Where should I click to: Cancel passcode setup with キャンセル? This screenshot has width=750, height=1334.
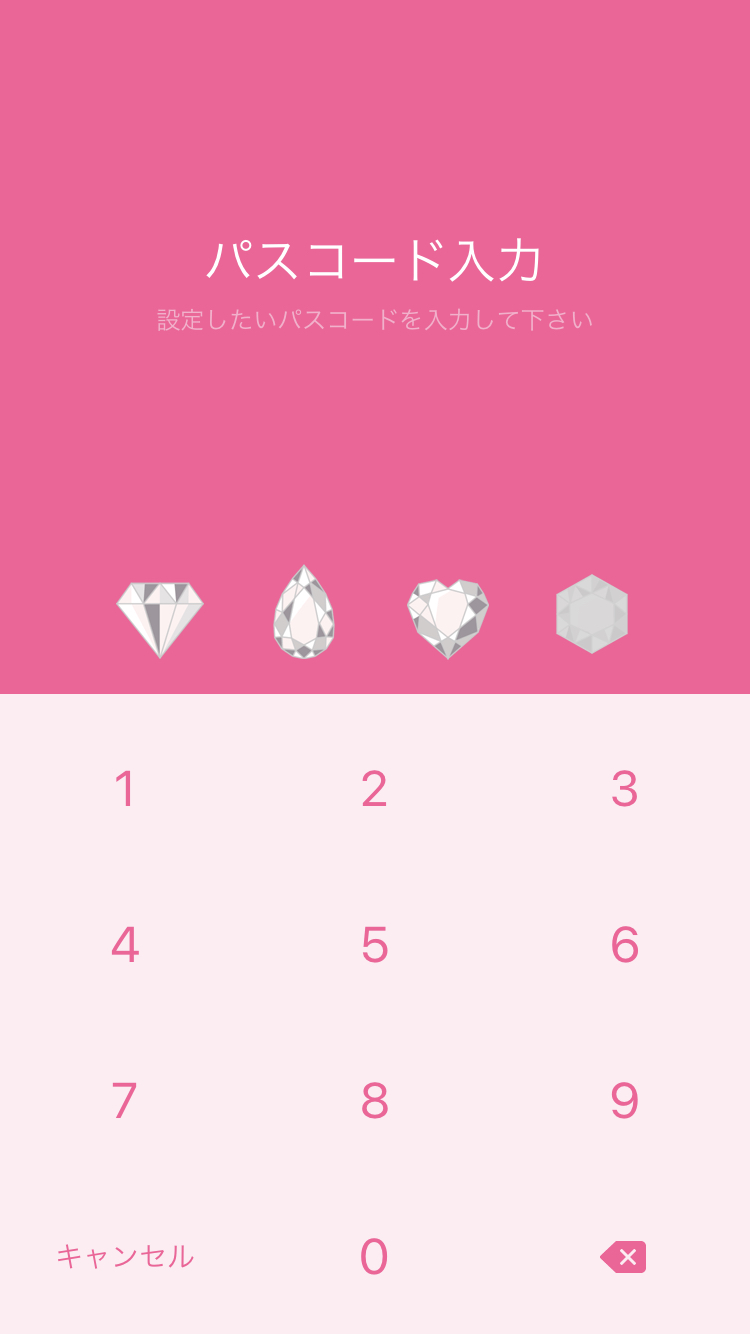125,1257
